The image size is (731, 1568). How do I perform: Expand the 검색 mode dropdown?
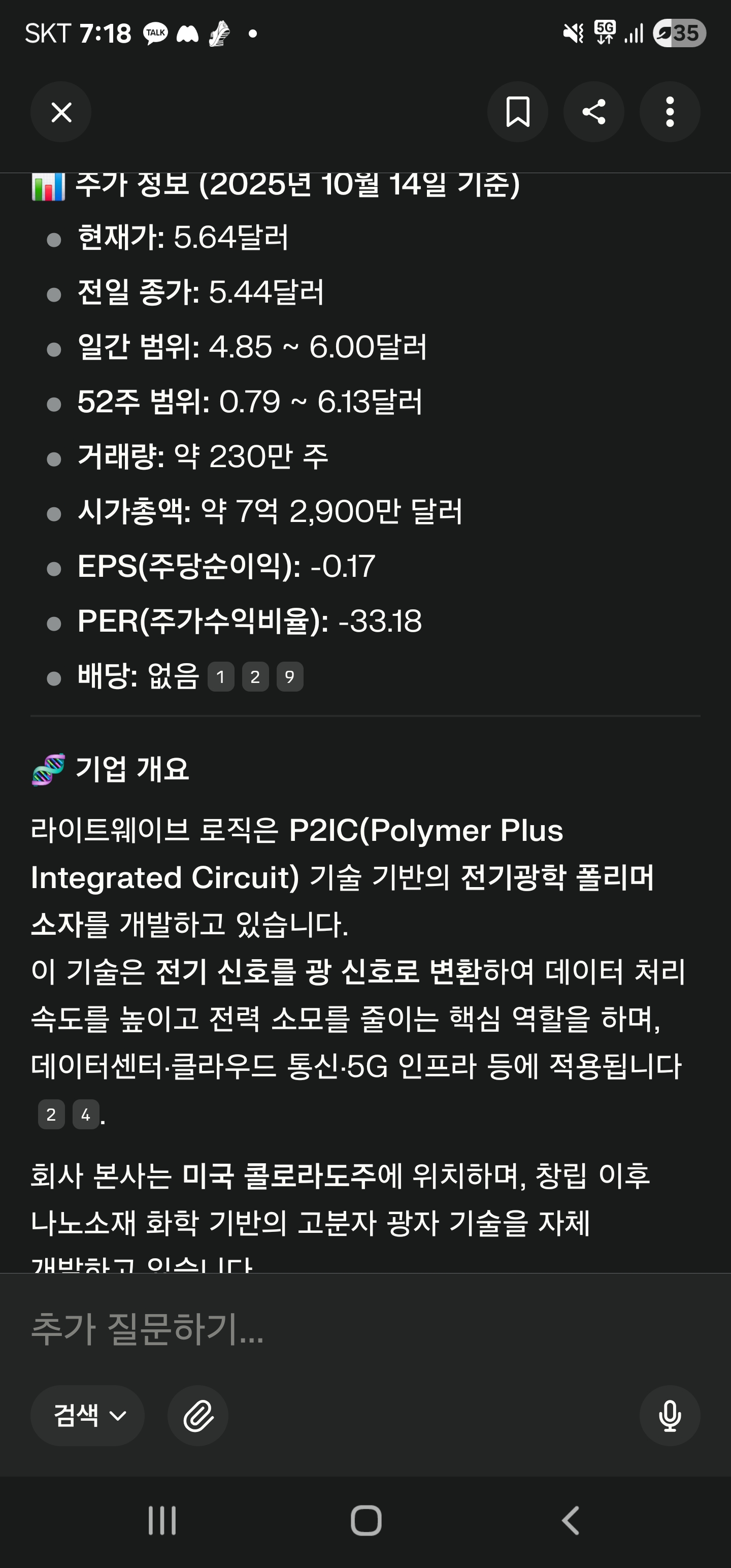[x=88, y=1416]
